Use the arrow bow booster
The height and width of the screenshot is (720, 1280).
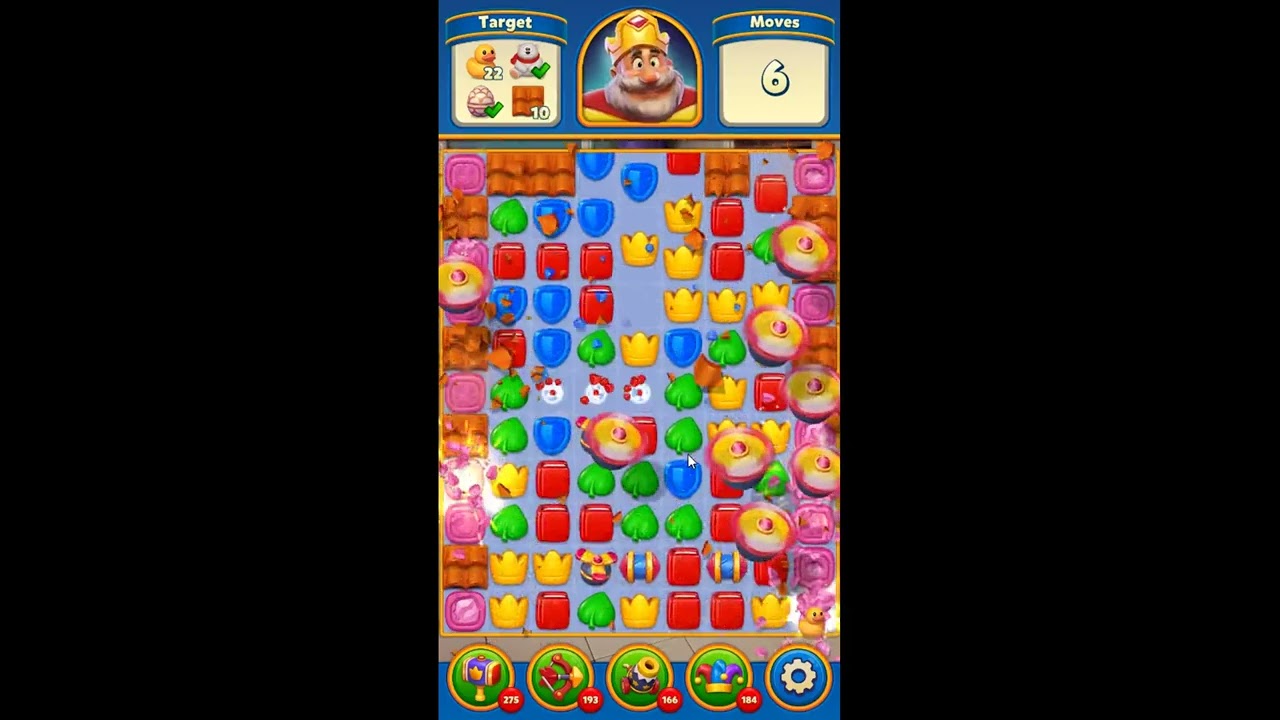click(x=560, y=678)
